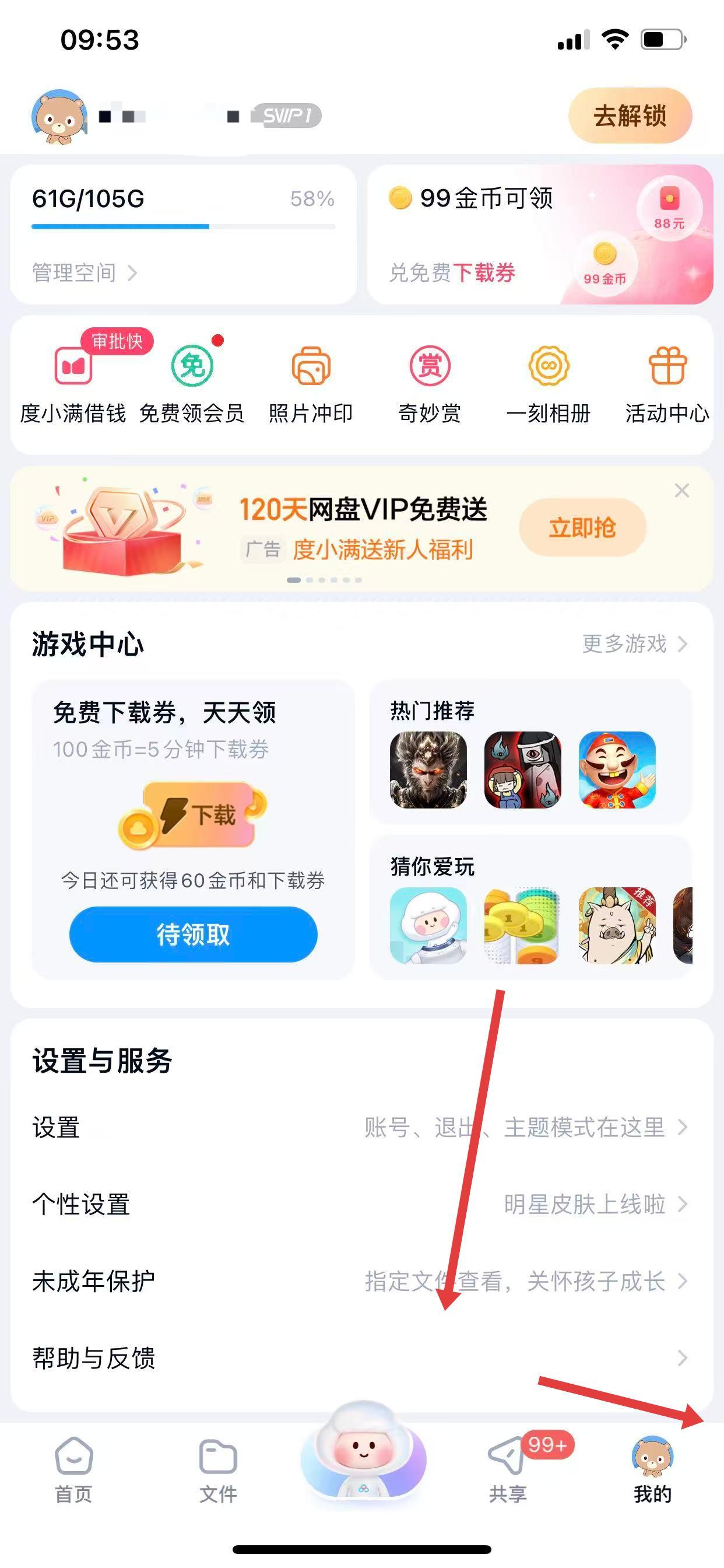The height and width of the screenshot is (1568, 724).
Task: Switch to the 共享 sharing tab
Action: coord(507,1470)
